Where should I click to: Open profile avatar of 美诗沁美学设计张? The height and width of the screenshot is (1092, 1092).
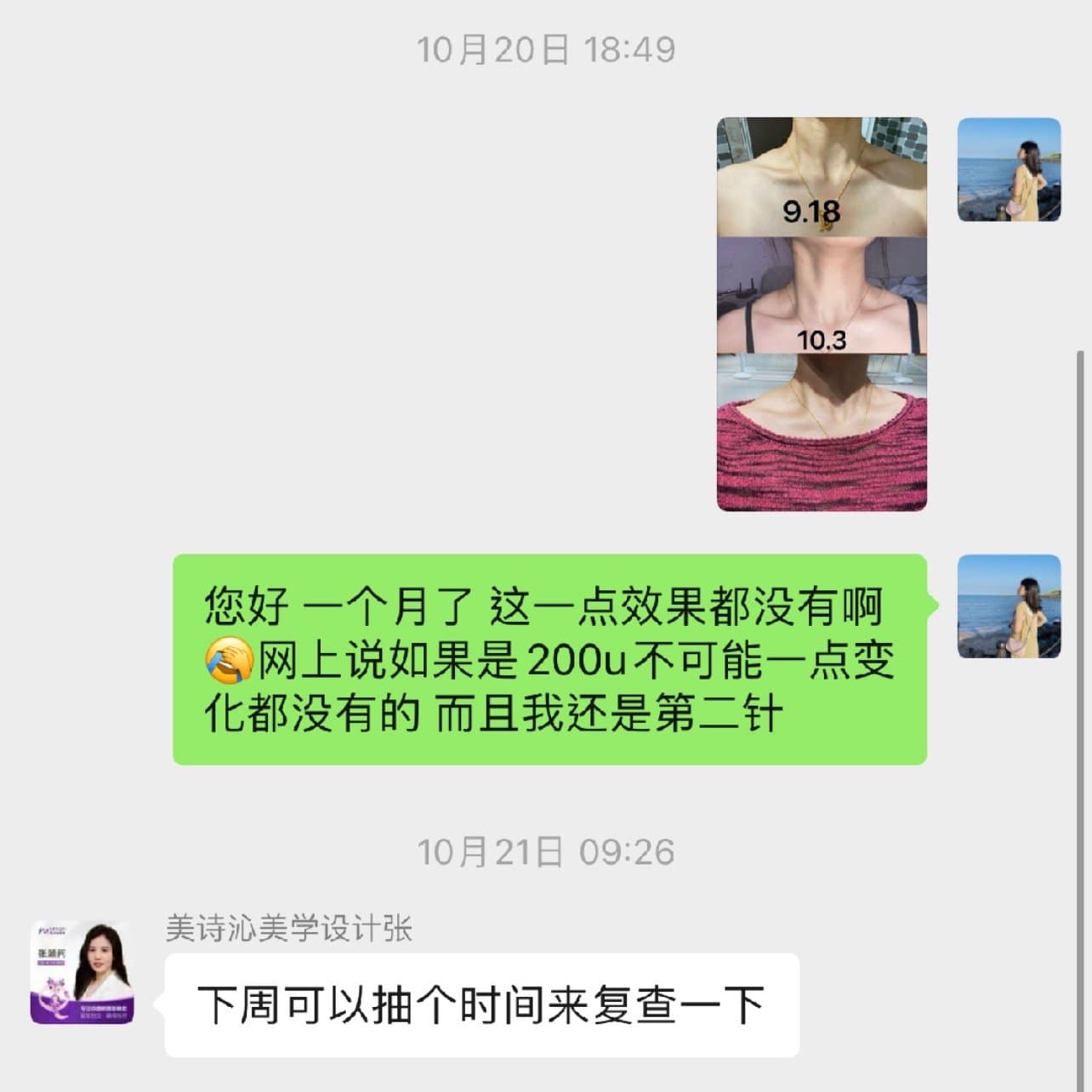pyautogui.click(x=82, y=972)
